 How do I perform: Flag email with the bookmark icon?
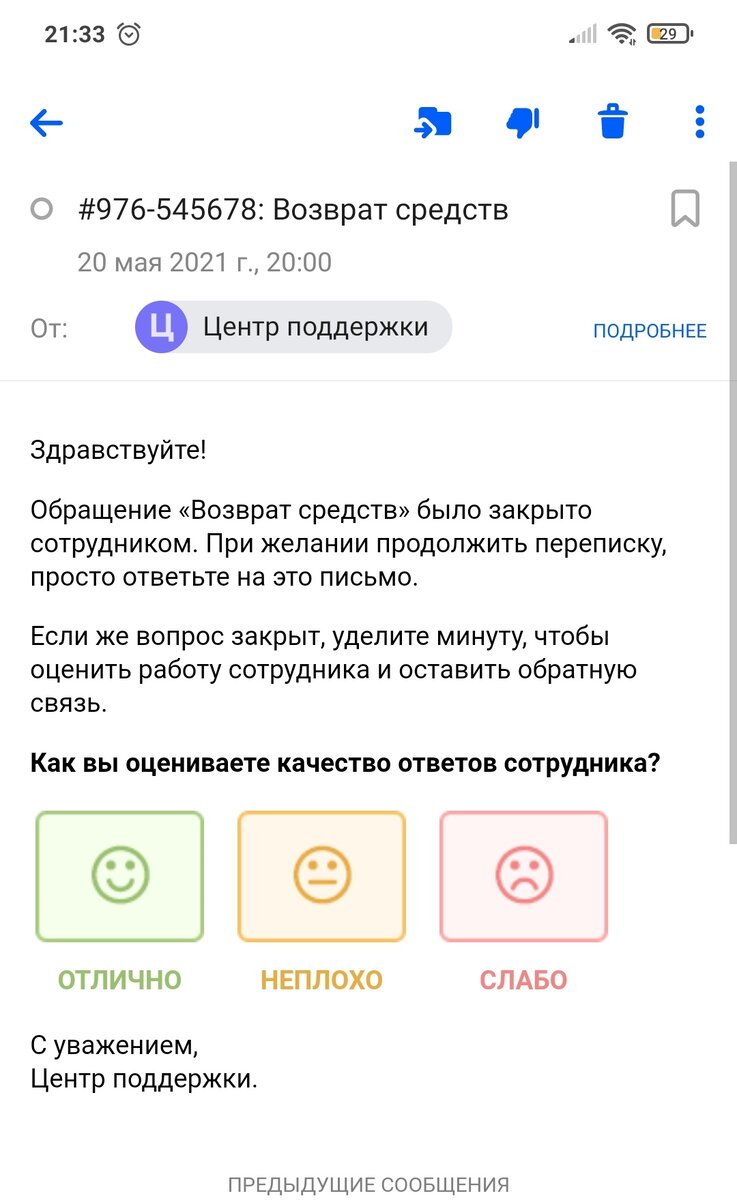pyautogui.click(x=685, y=210)
